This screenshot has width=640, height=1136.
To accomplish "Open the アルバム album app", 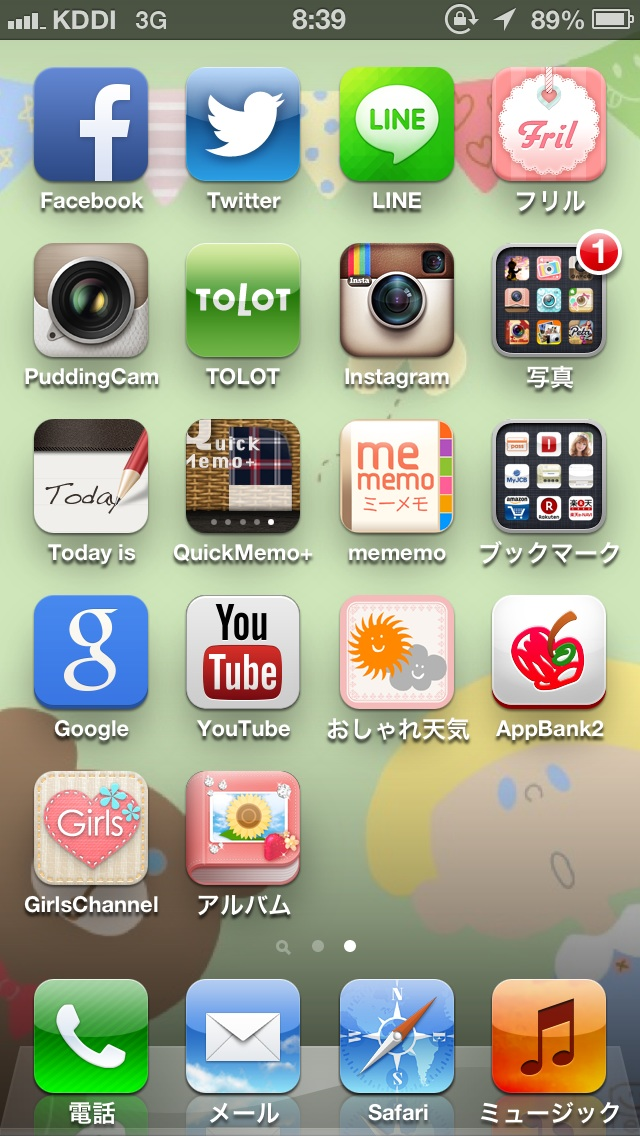I will tap(243, 828).
